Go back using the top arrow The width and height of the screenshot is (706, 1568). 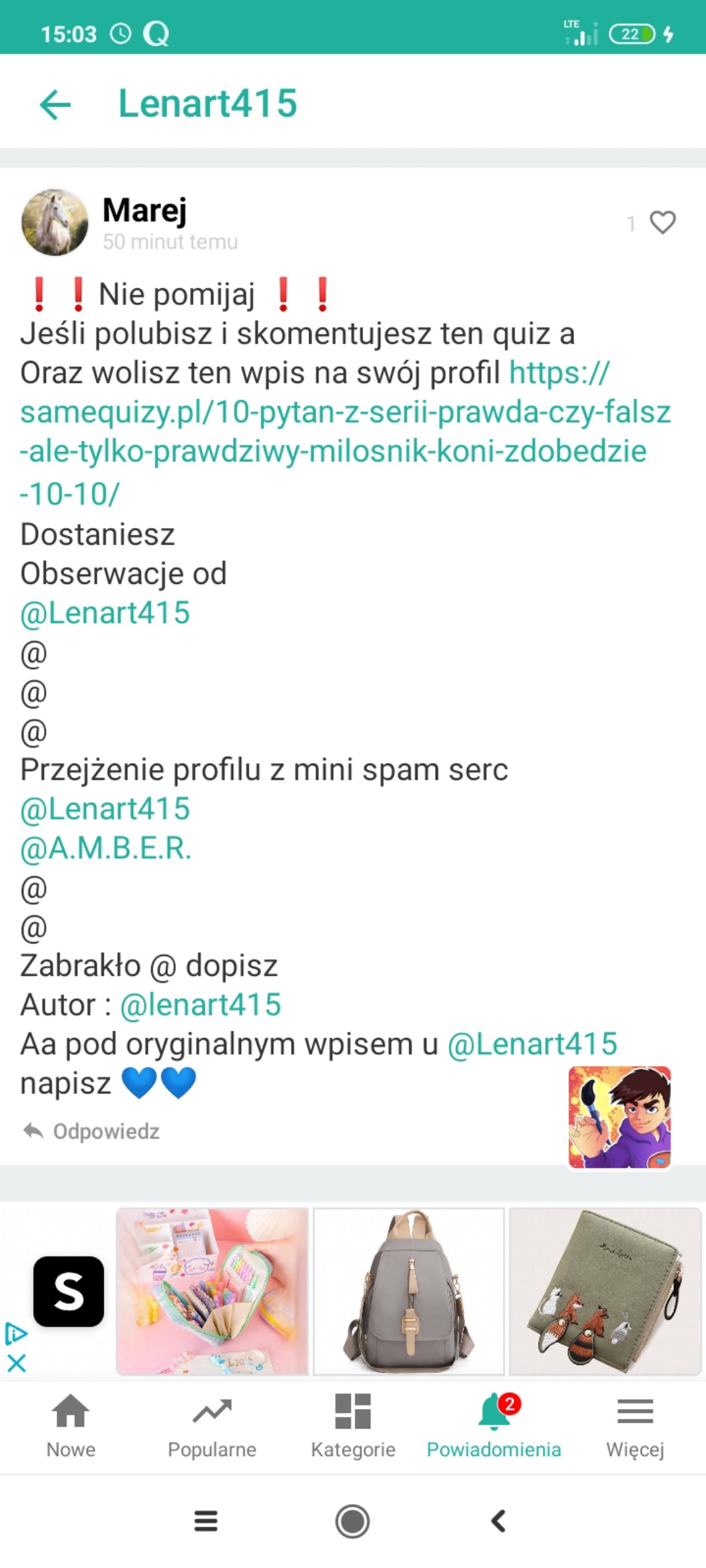[x=55, y=104]
